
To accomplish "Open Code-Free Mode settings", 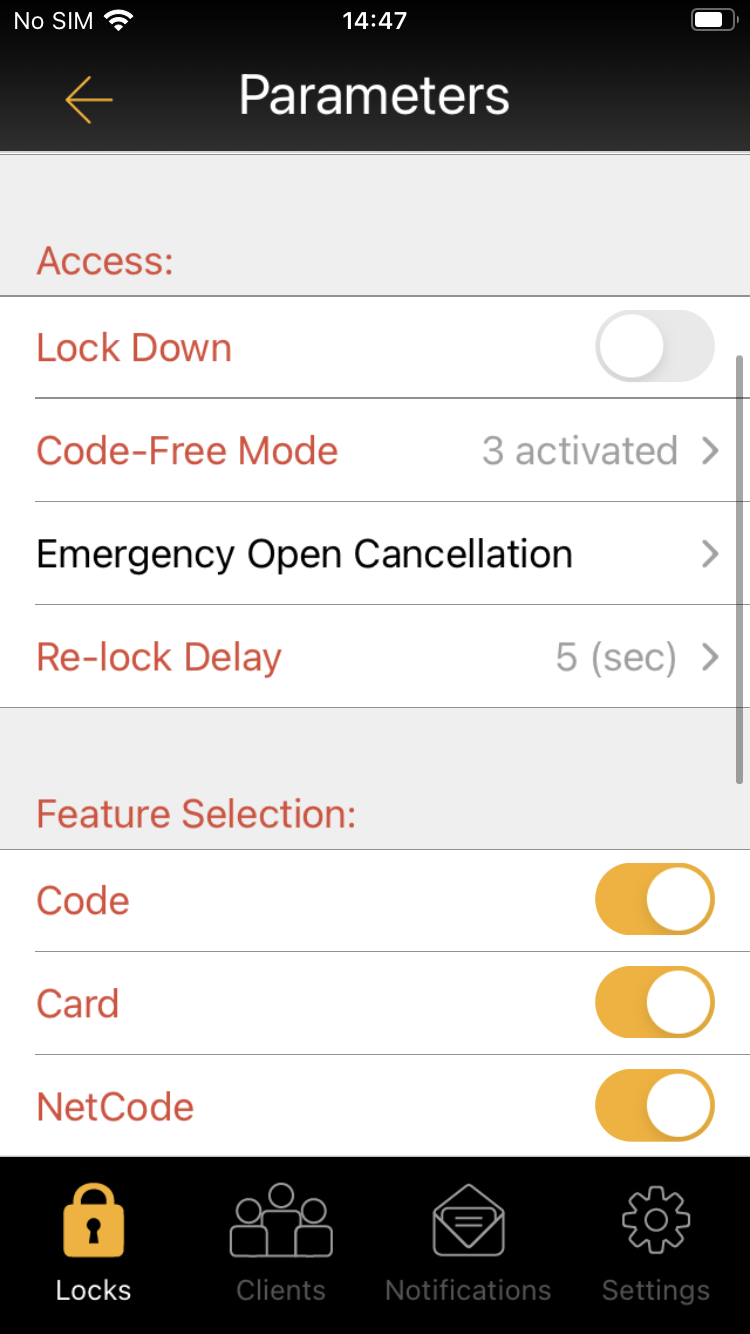I will point(375,451).
